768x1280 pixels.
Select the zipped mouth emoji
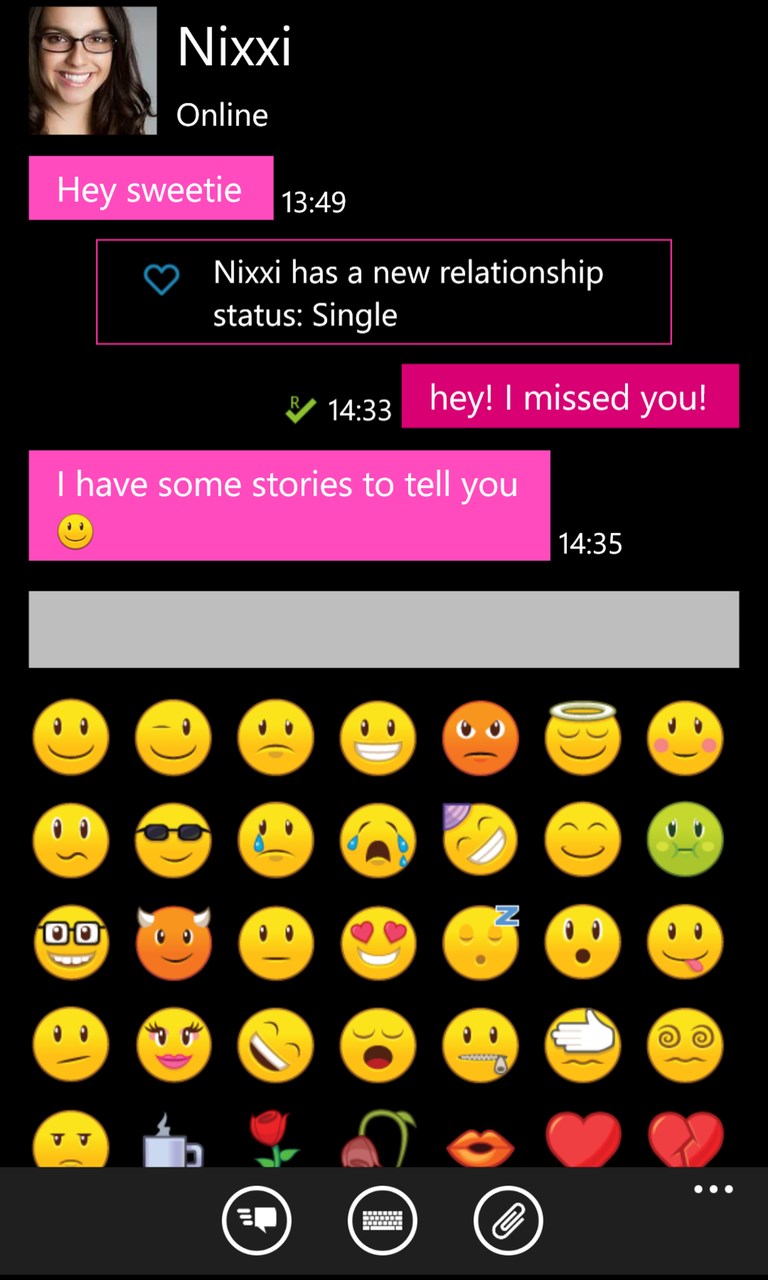pos(480,1044)
